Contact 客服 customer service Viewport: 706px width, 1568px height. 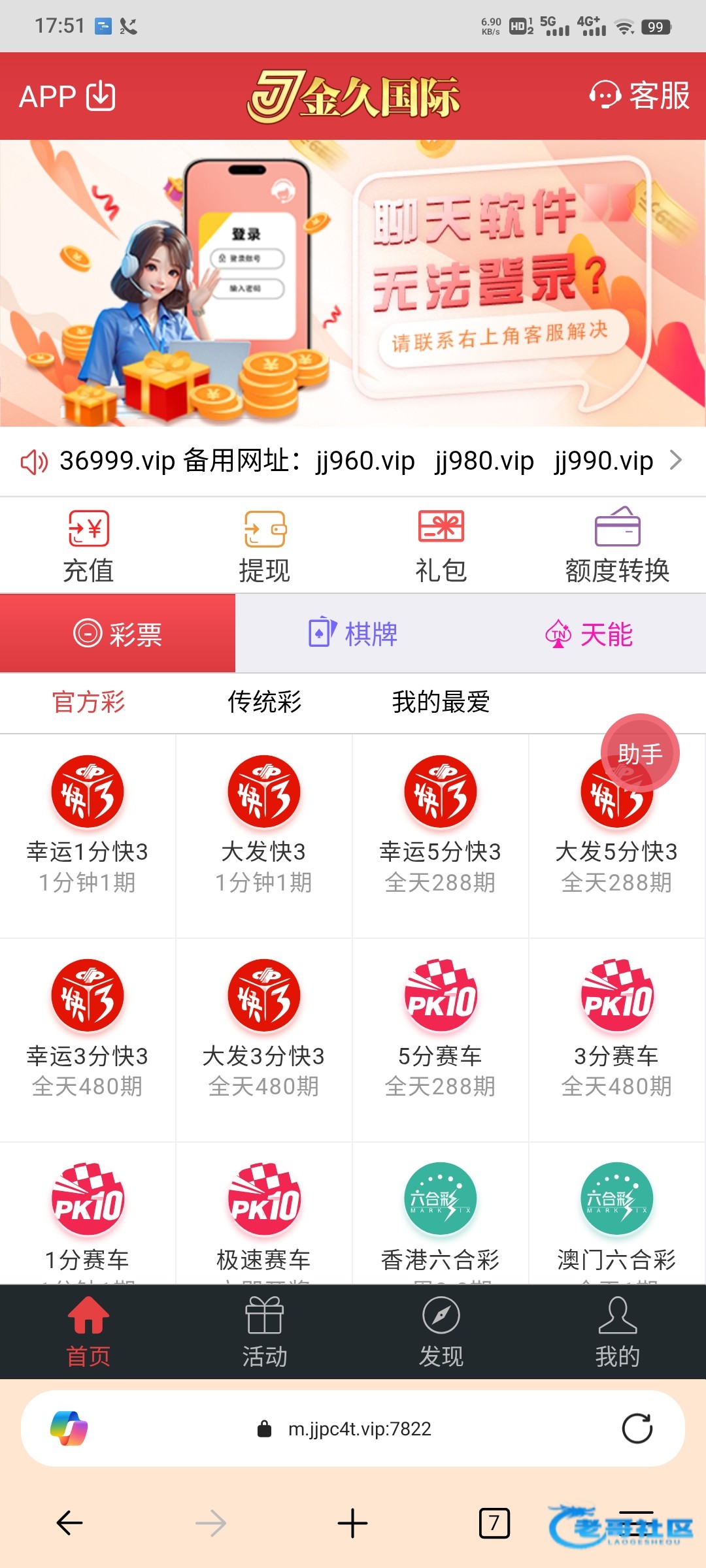(639, 96)
